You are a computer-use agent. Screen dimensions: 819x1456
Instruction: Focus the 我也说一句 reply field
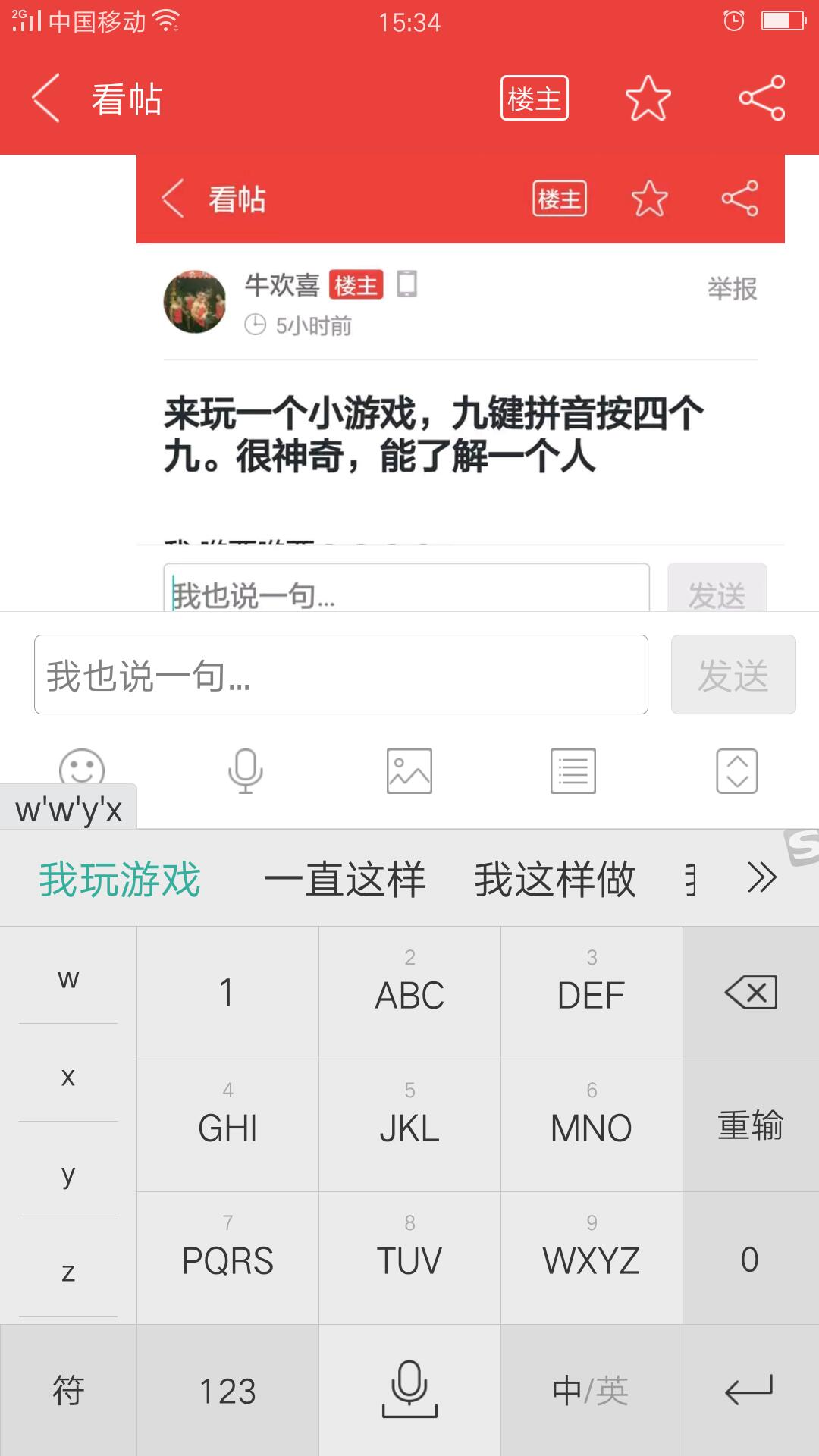(x=341, y=674)
